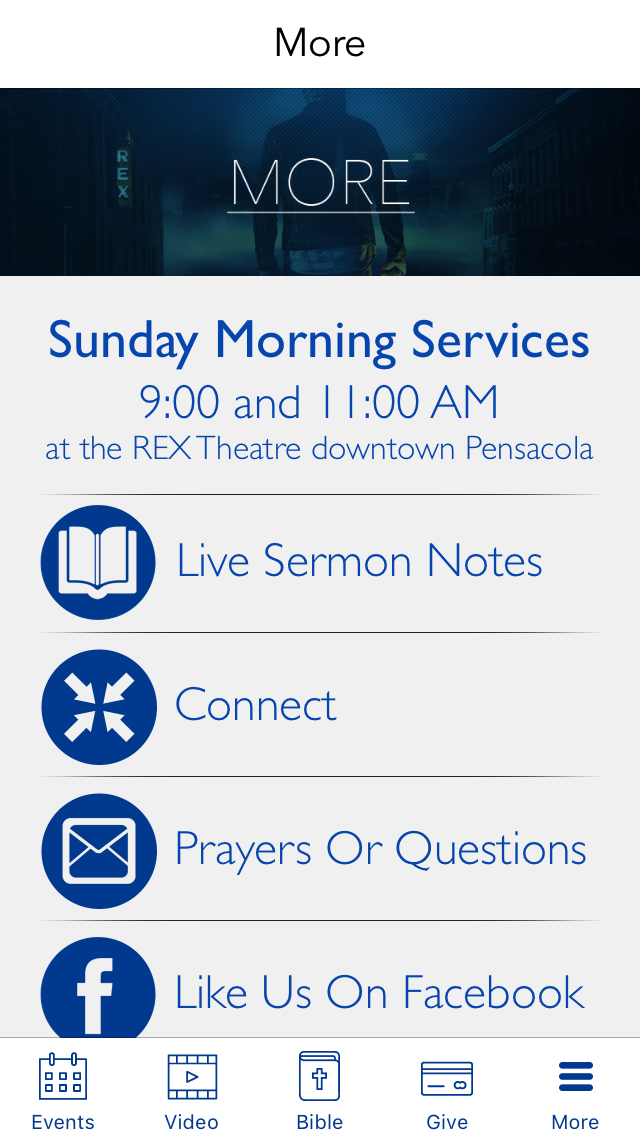Screen dimensions: 640x1136
Task: Tap the More tab
Action: click(576, 1090)
